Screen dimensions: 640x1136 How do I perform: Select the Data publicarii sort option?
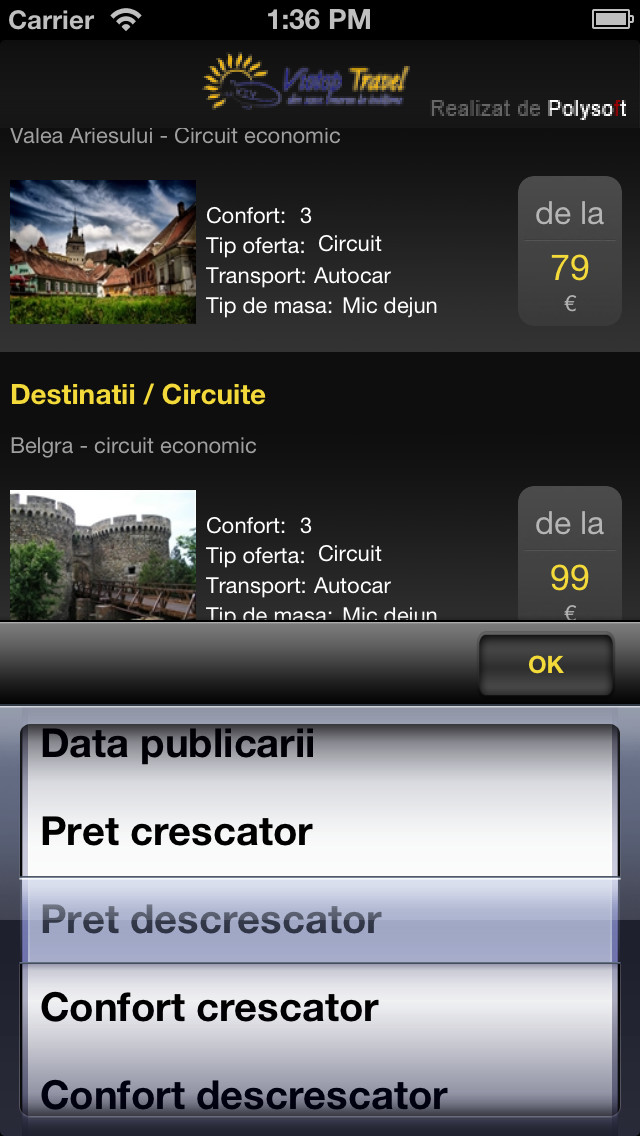click(178, 745)
